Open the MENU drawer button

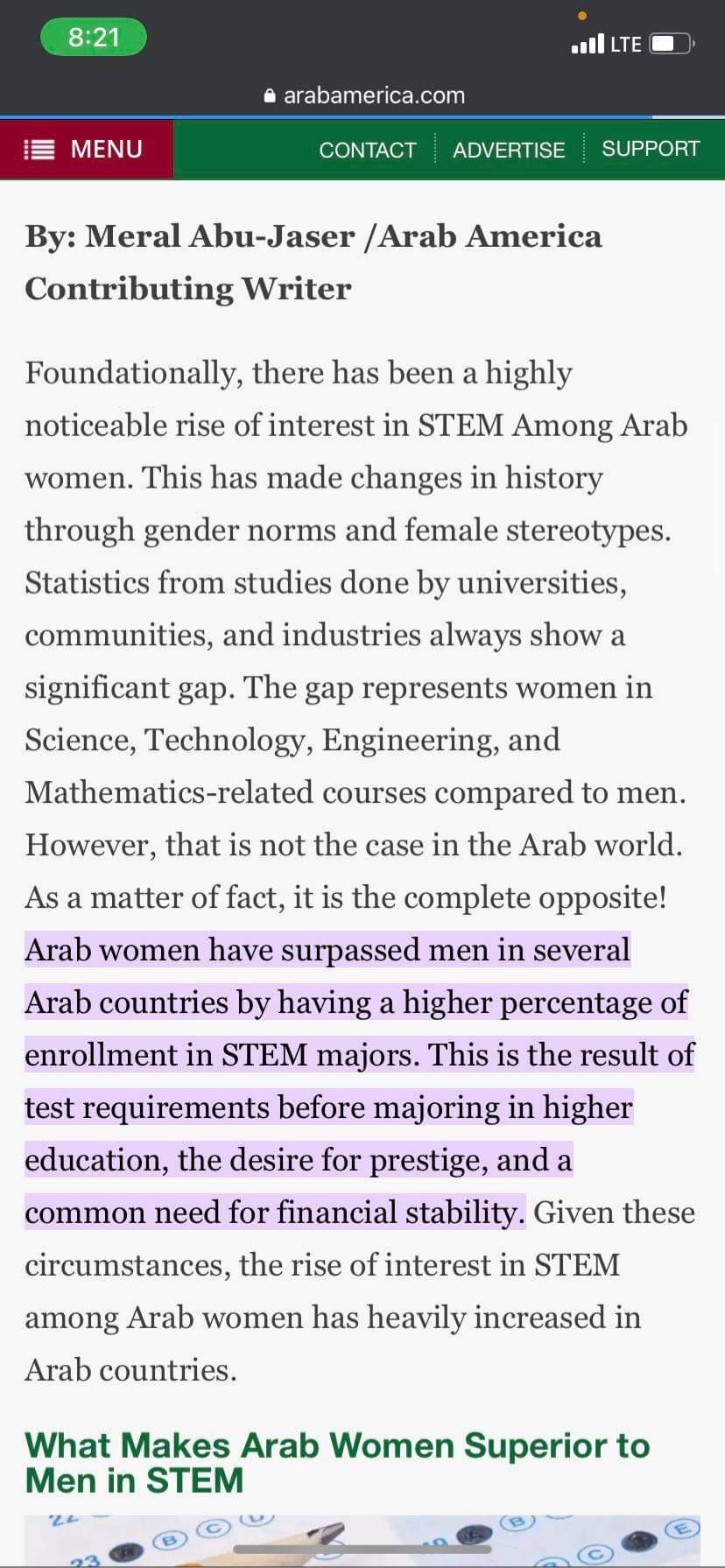(x=86, y=149)
